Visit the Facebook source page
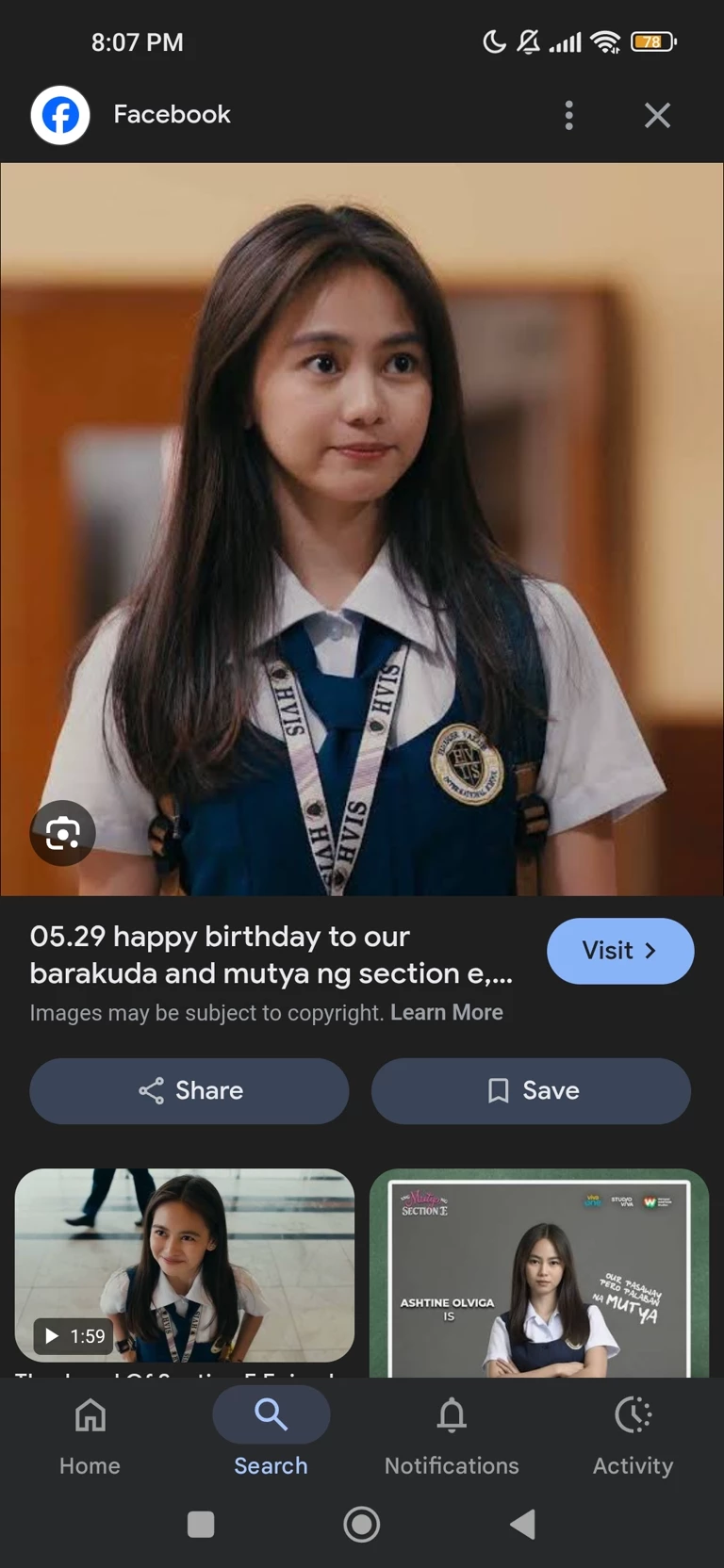Image resolution: width=724 pixels, height=1568 pixels. tap(619, 951)
